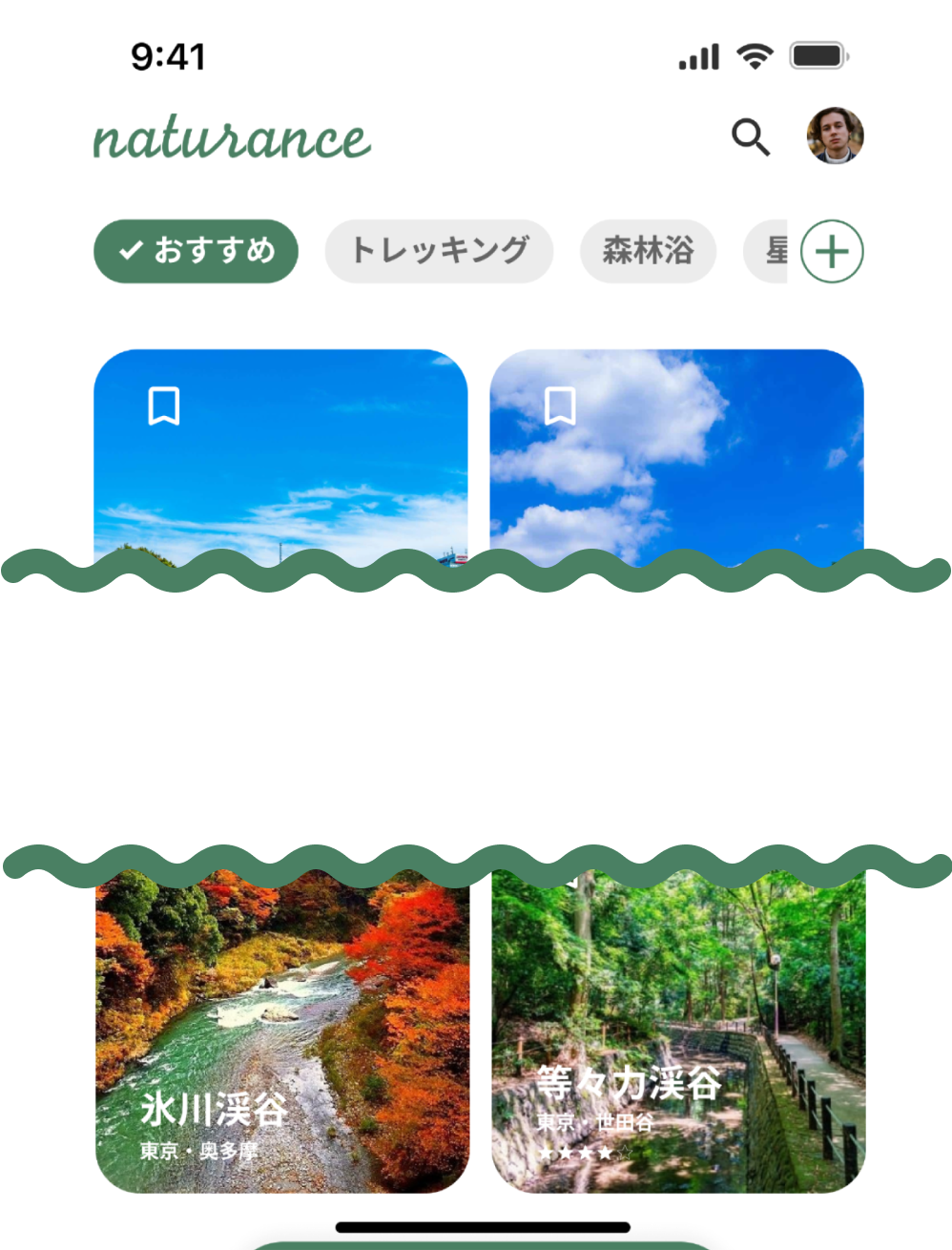952x1250 pixels.
Task: Choose the 森林浴 category chip
Action: pos(648,252)
